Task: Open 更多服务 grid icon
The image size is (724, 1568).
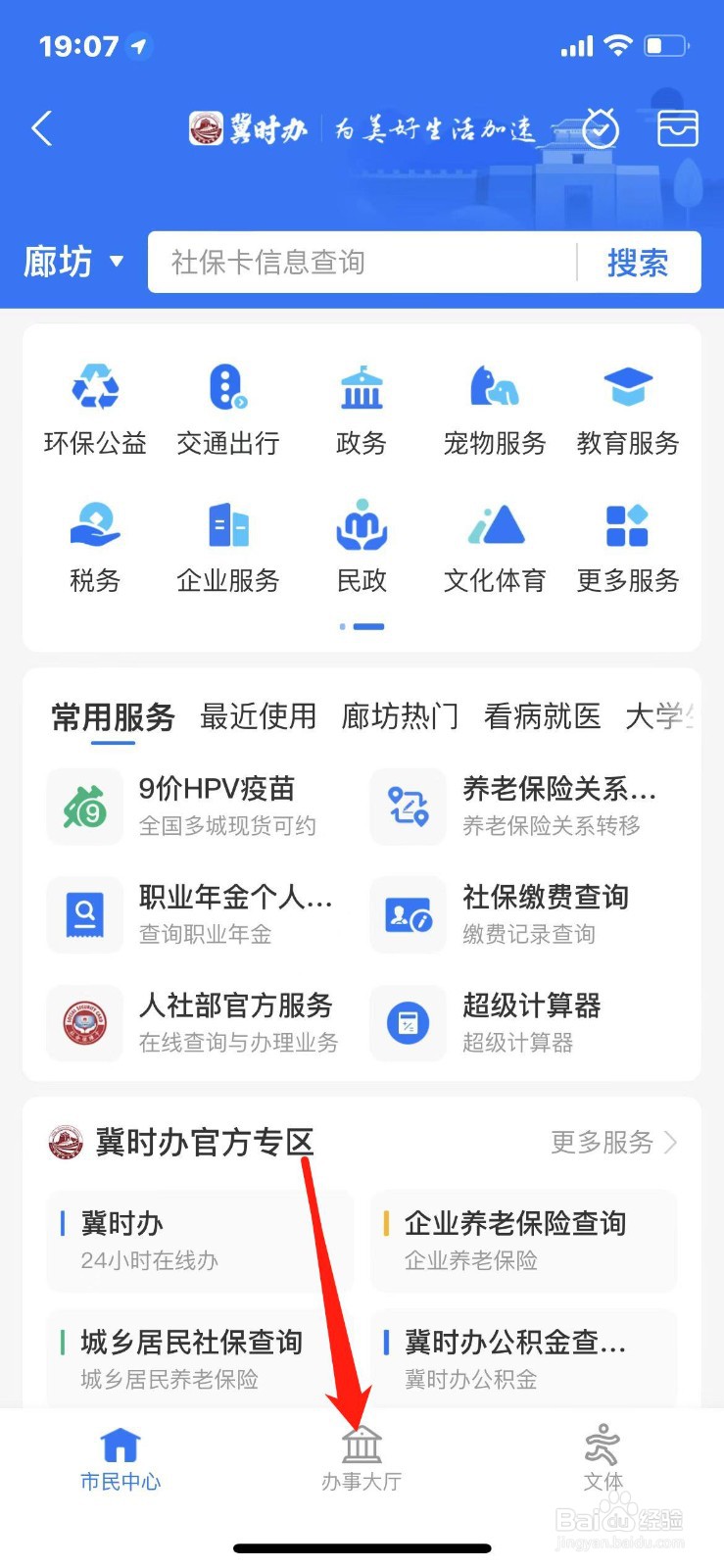Action: click(627, 544)
